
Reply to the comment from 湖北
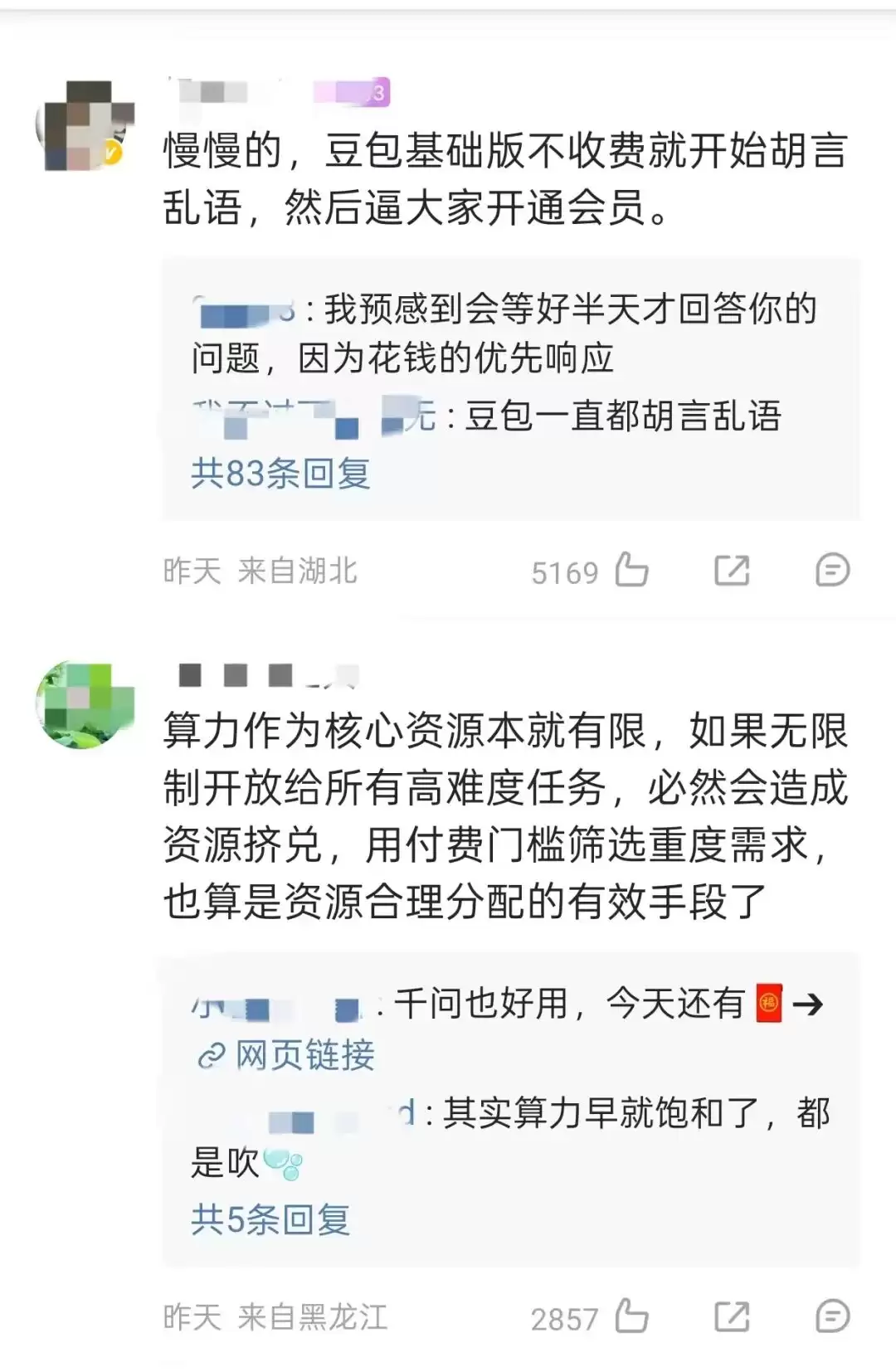tap(832, 571)
